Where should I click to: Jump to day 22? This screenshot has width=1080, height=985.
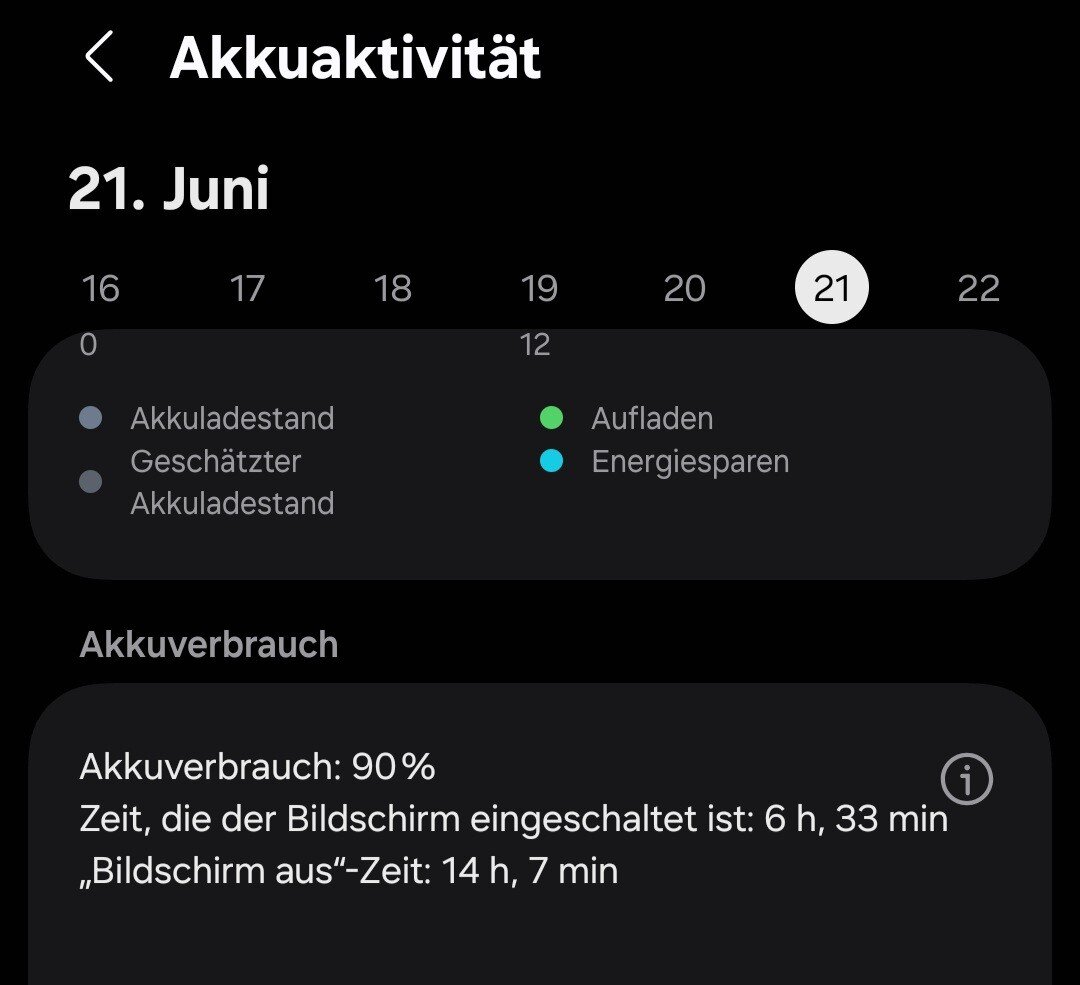point(978,288)
